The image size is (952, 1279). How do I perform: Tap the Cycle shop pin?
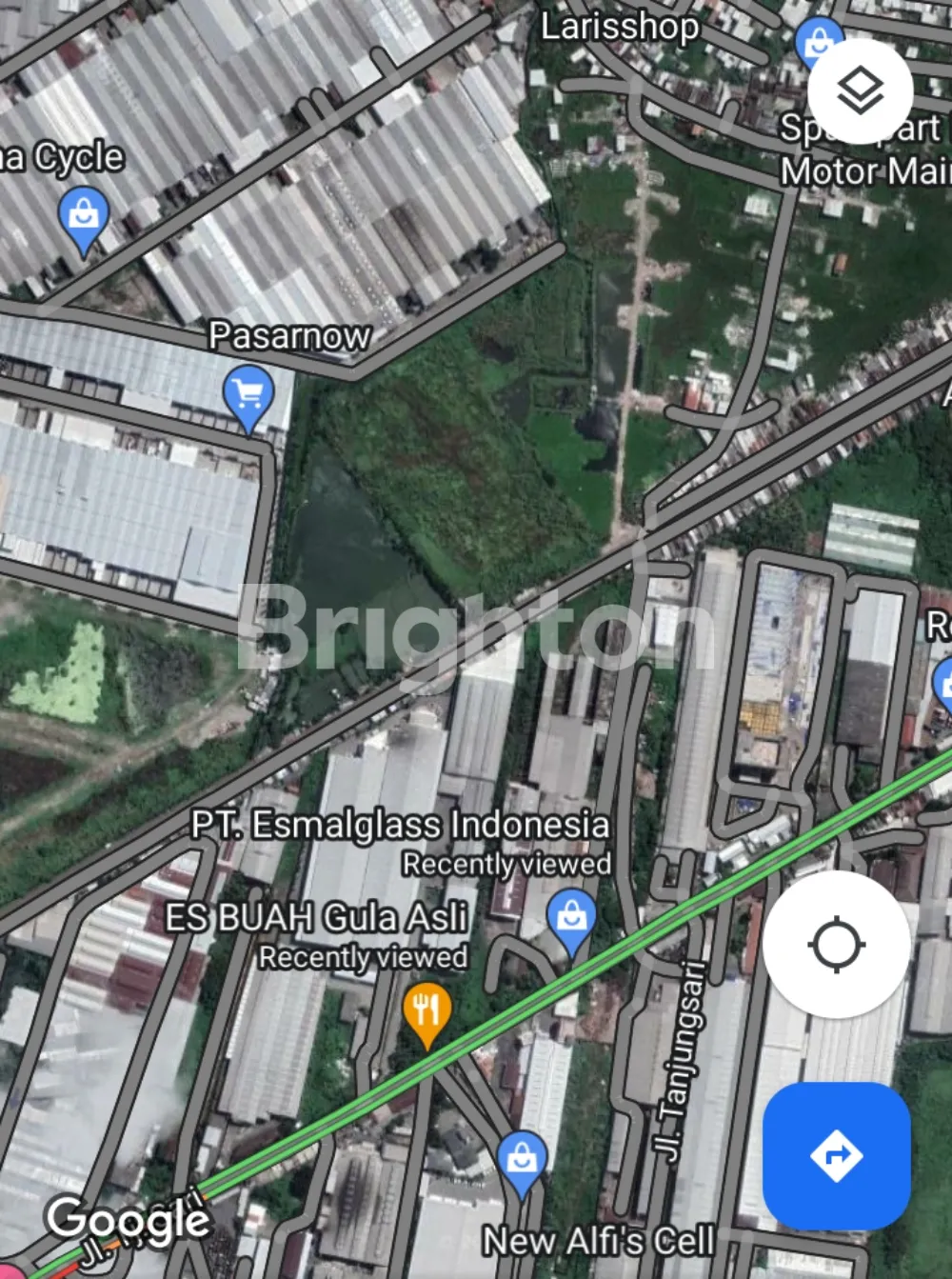click(x=84, y=217)
